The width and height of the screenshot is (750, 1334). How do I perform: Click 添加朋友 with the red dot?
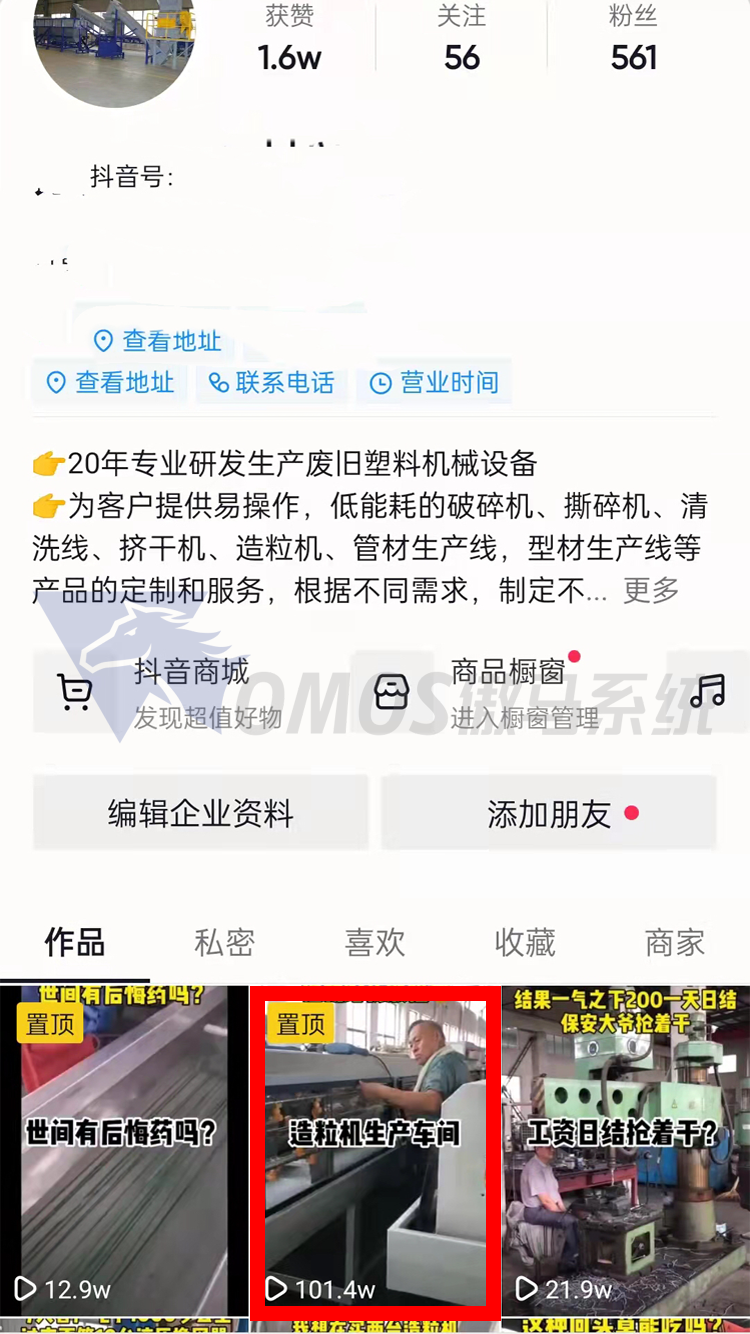549,813
